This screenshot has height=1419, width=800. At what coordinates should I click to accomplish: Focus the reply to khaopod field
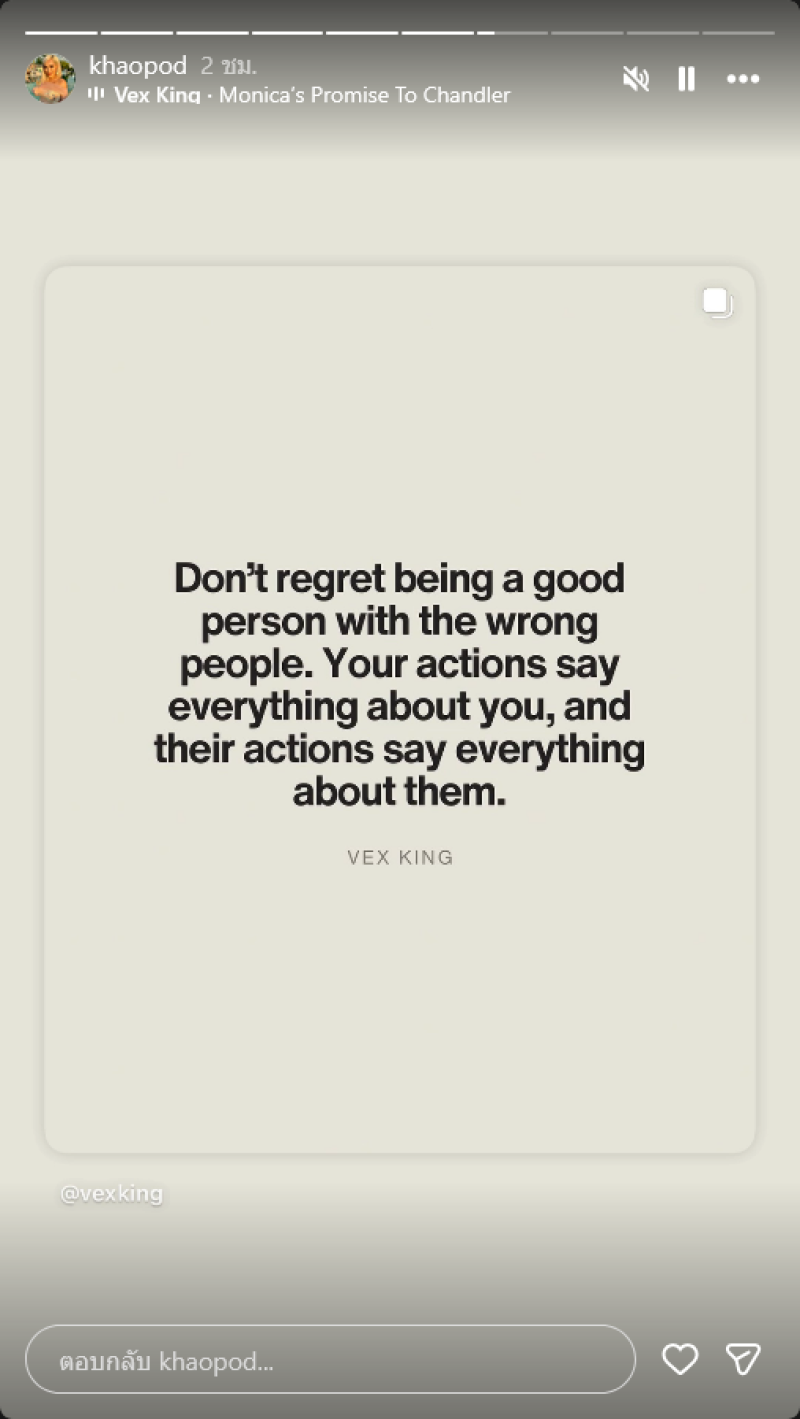point(330,1360)
